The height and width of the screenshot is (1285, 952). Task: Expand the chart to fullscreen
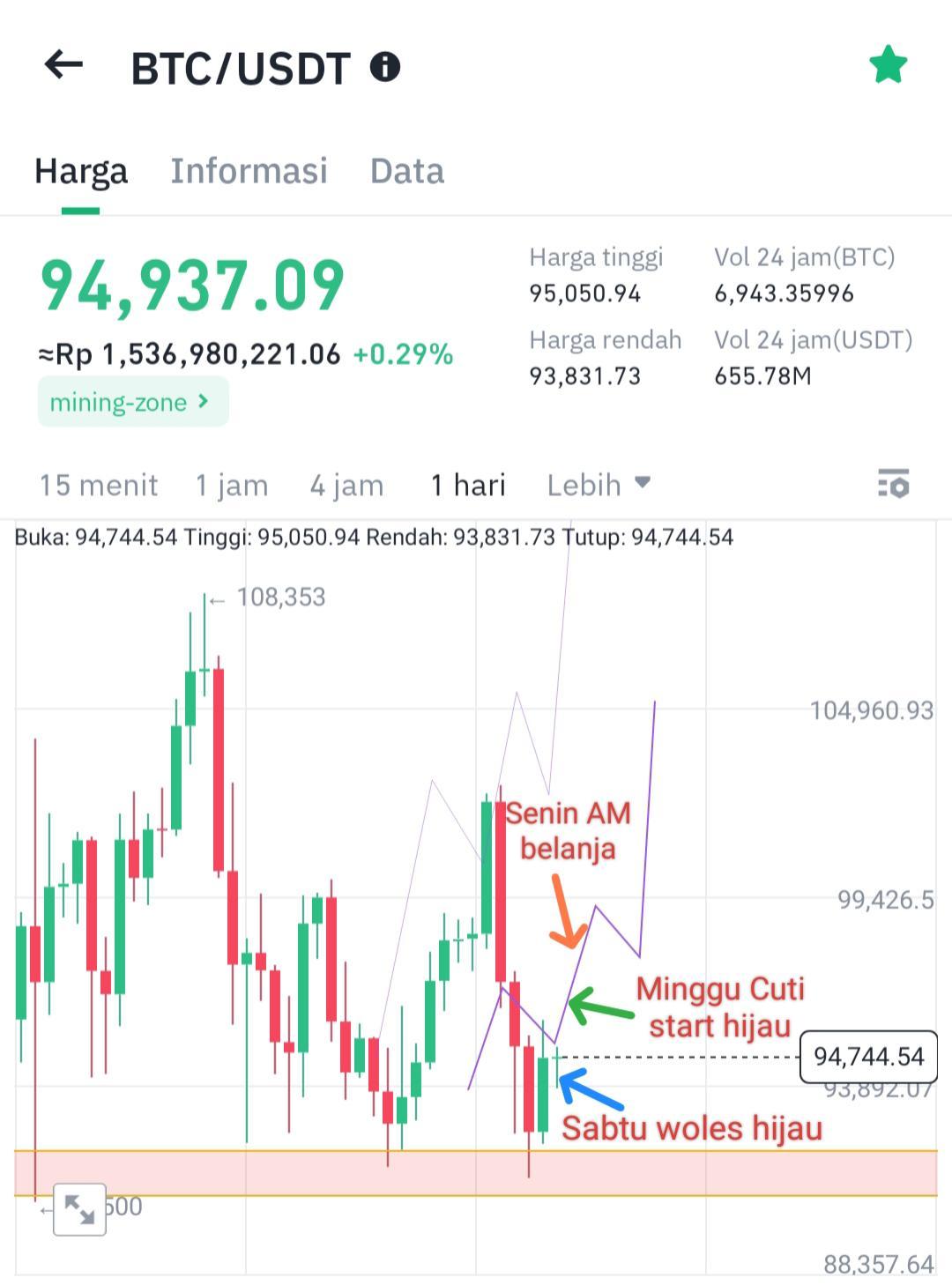tap(79, 1209)
